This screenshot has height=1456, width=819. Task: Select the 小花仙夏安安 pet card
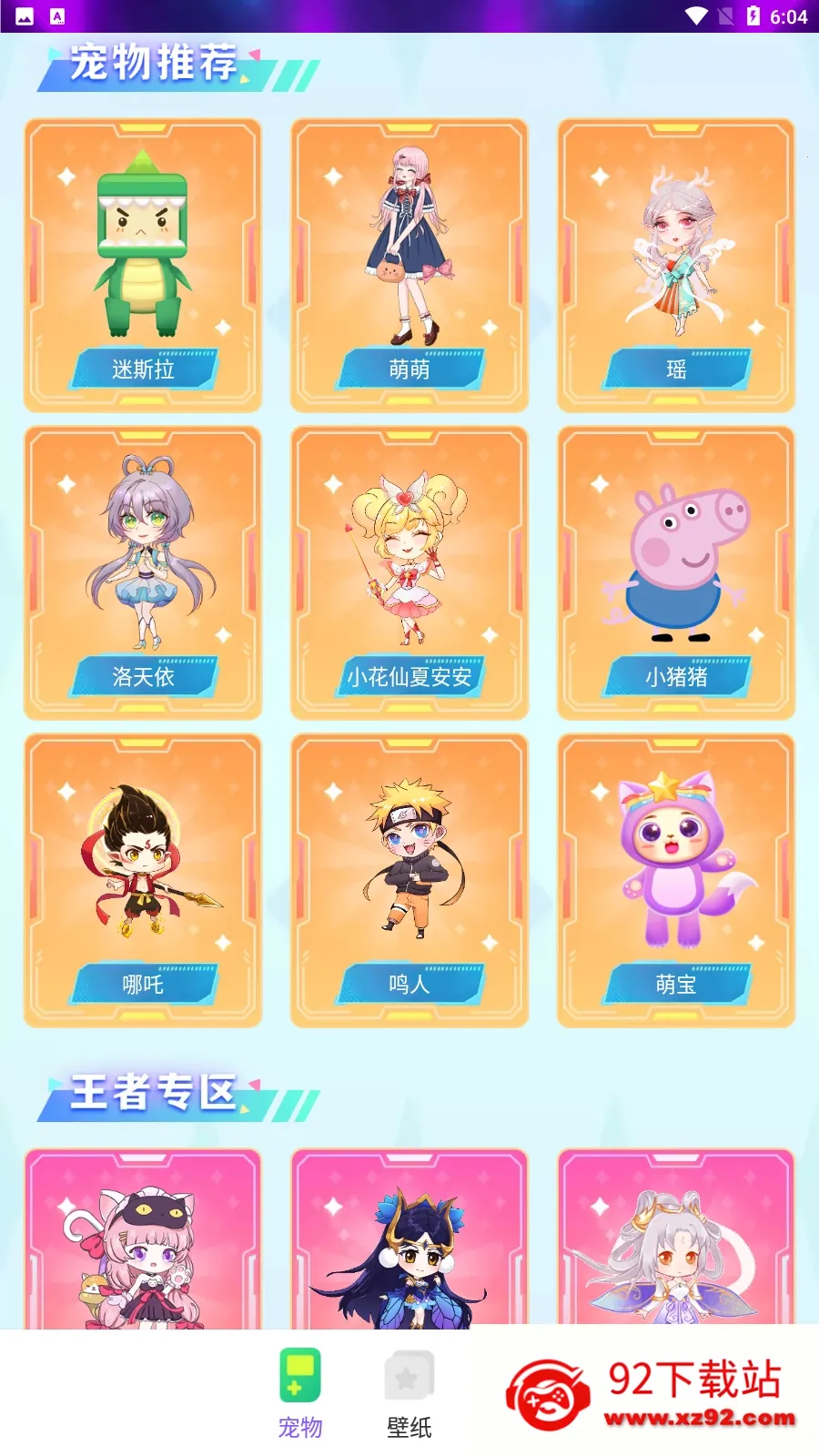409,572
